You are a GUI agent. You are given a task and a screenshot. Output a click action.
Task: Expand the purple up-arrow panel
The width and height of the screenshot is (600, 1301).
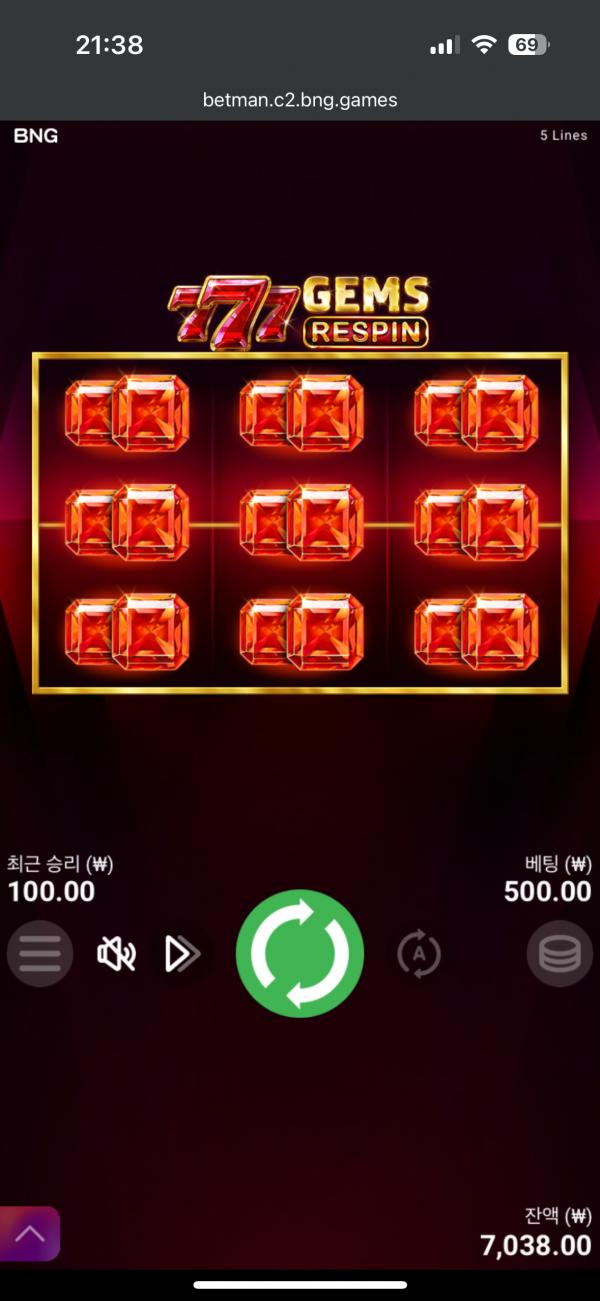click(x=30, y=1233)
